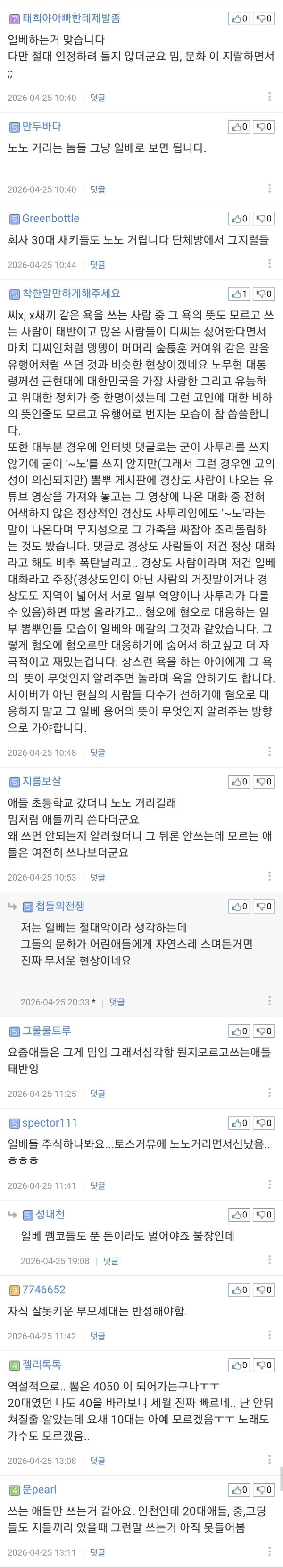The height and width of the screenshot is (1568, 283).
Task: Open overflow menu on Greenbottle's comment
Action: (x=270, y=264)
